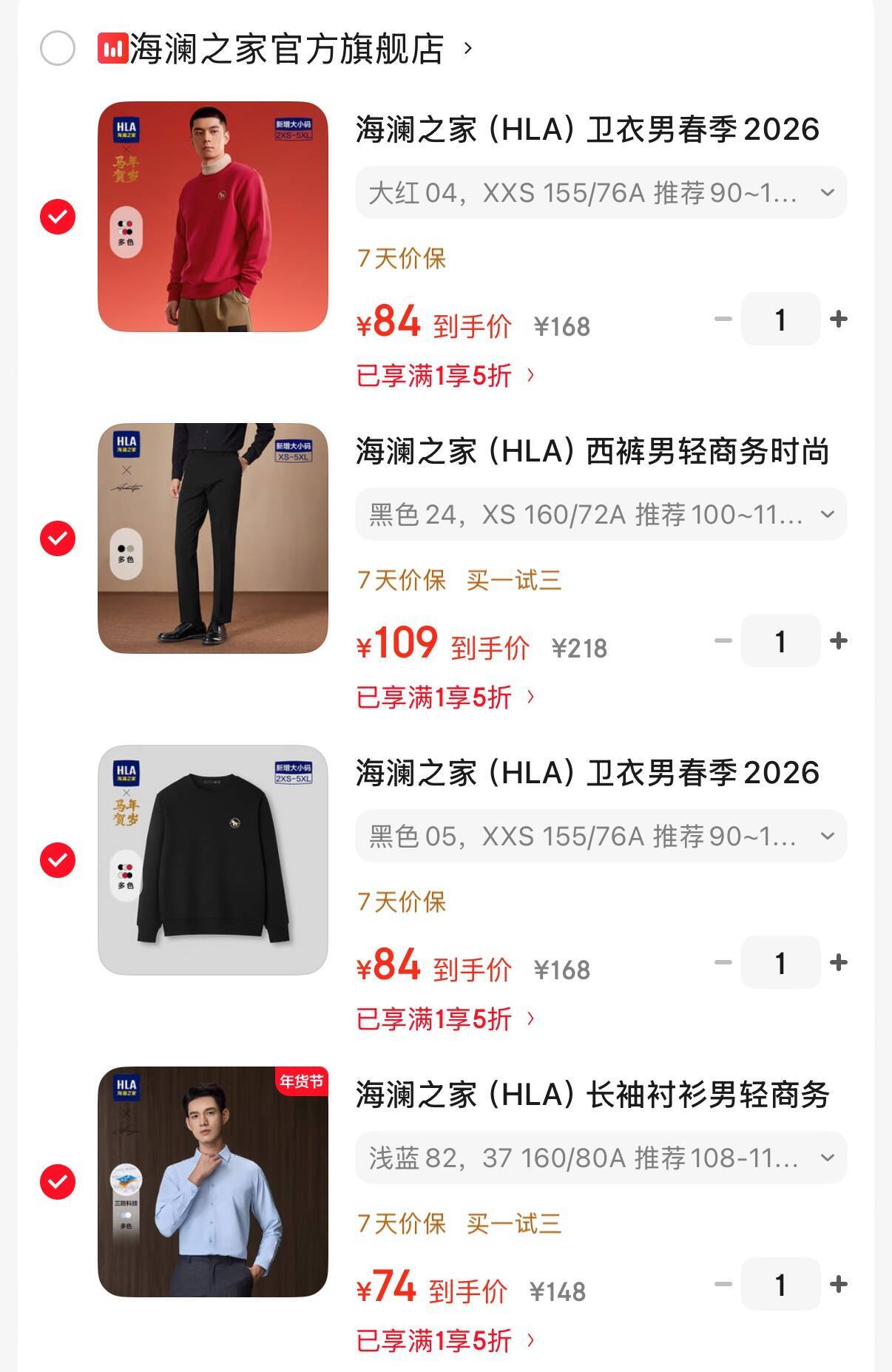The width and height of the screenshot is (892, 1372).
Task: Change the 黑色 24 trousers size option
Action: (601, 515)
